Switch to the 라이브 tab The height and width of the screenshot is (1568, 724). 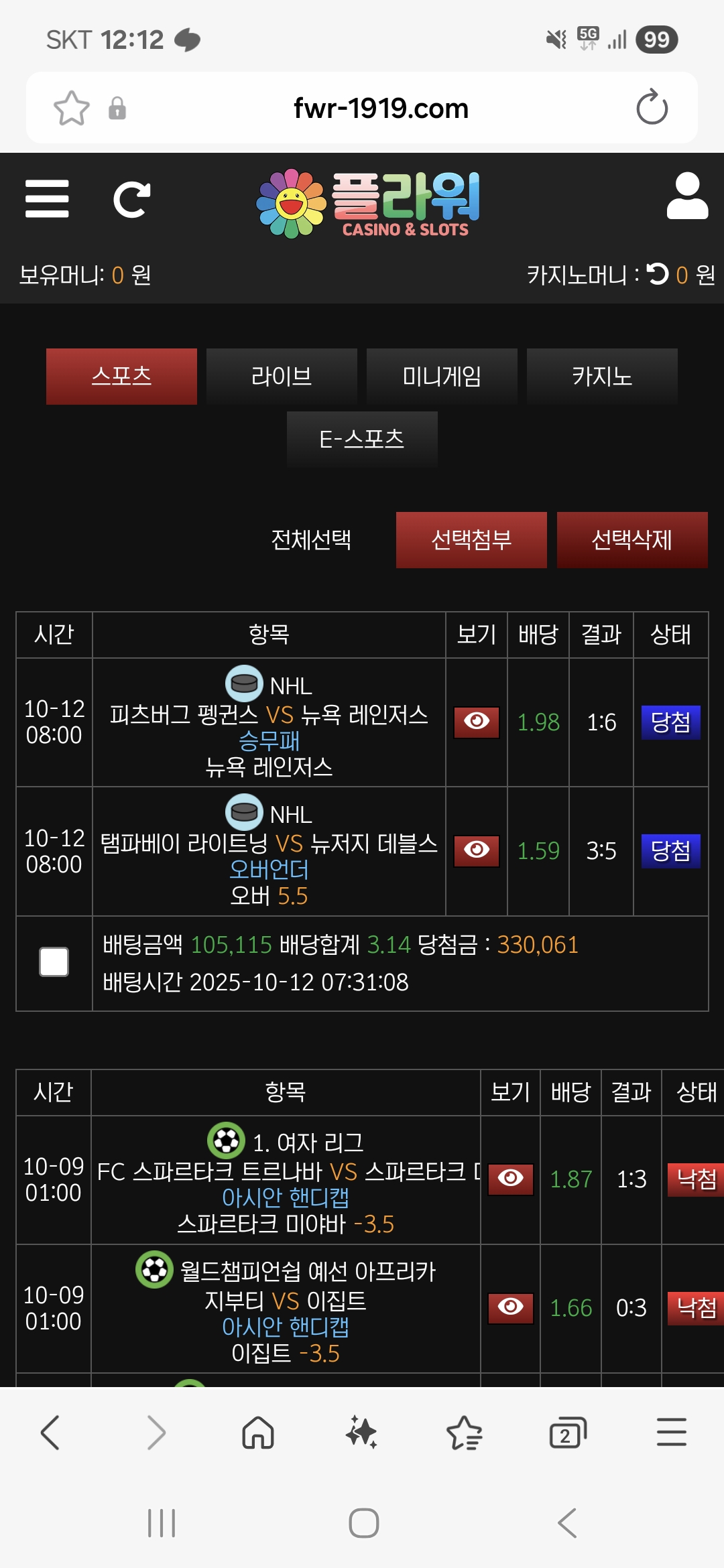click(x=282, y=376)
